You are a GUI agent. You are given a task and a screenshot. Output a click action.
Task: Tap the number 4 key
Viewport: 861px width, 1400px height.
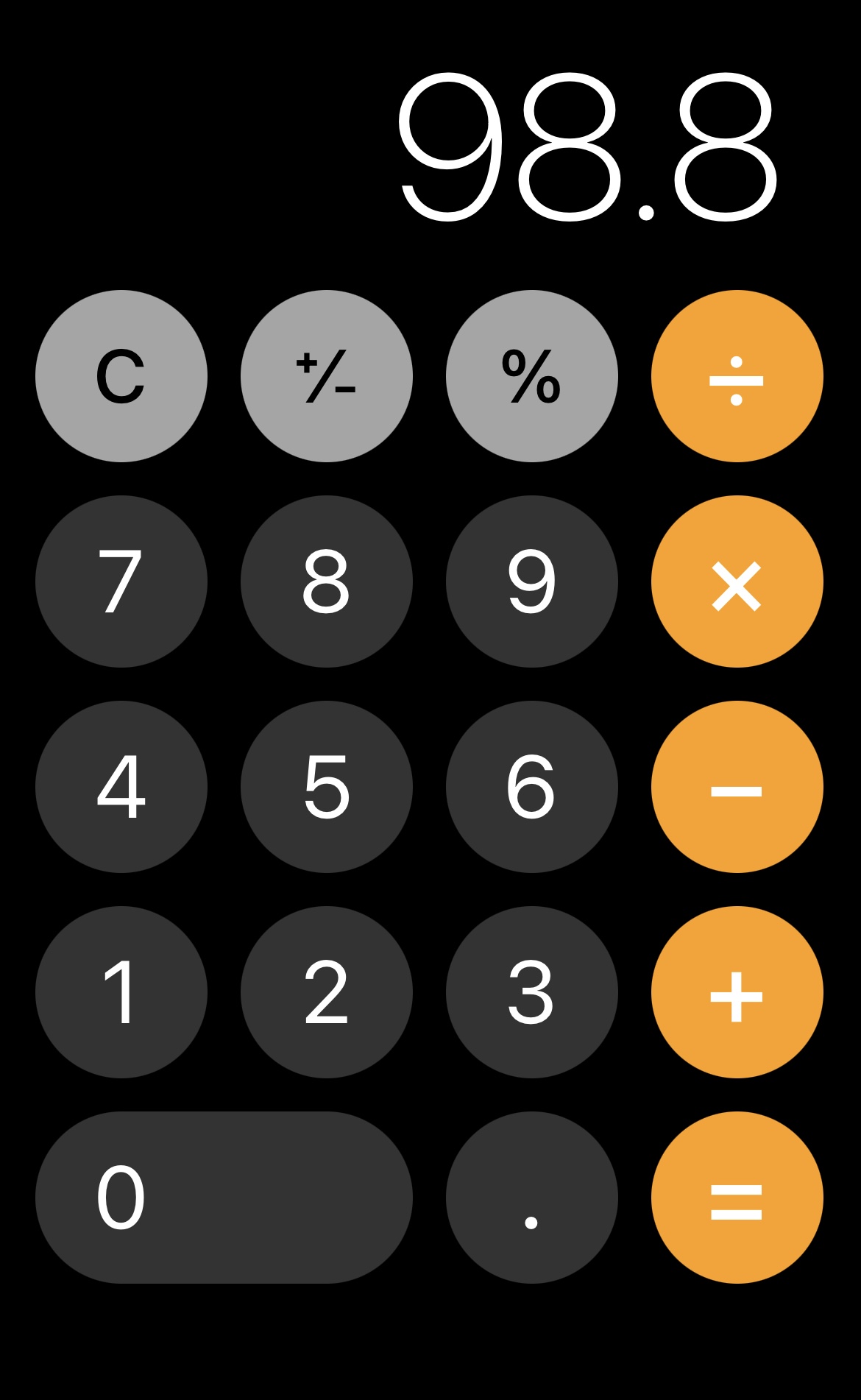click(121, 787)
